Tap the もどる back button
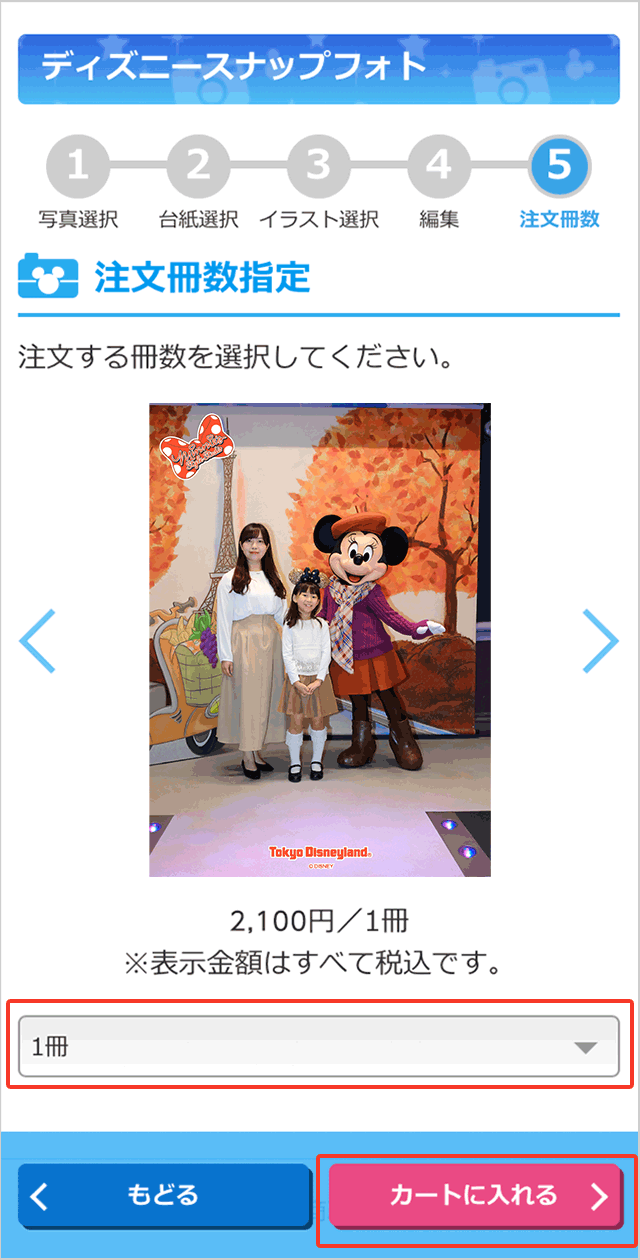Screen dimensions: 640x1260 point(165,1195)
